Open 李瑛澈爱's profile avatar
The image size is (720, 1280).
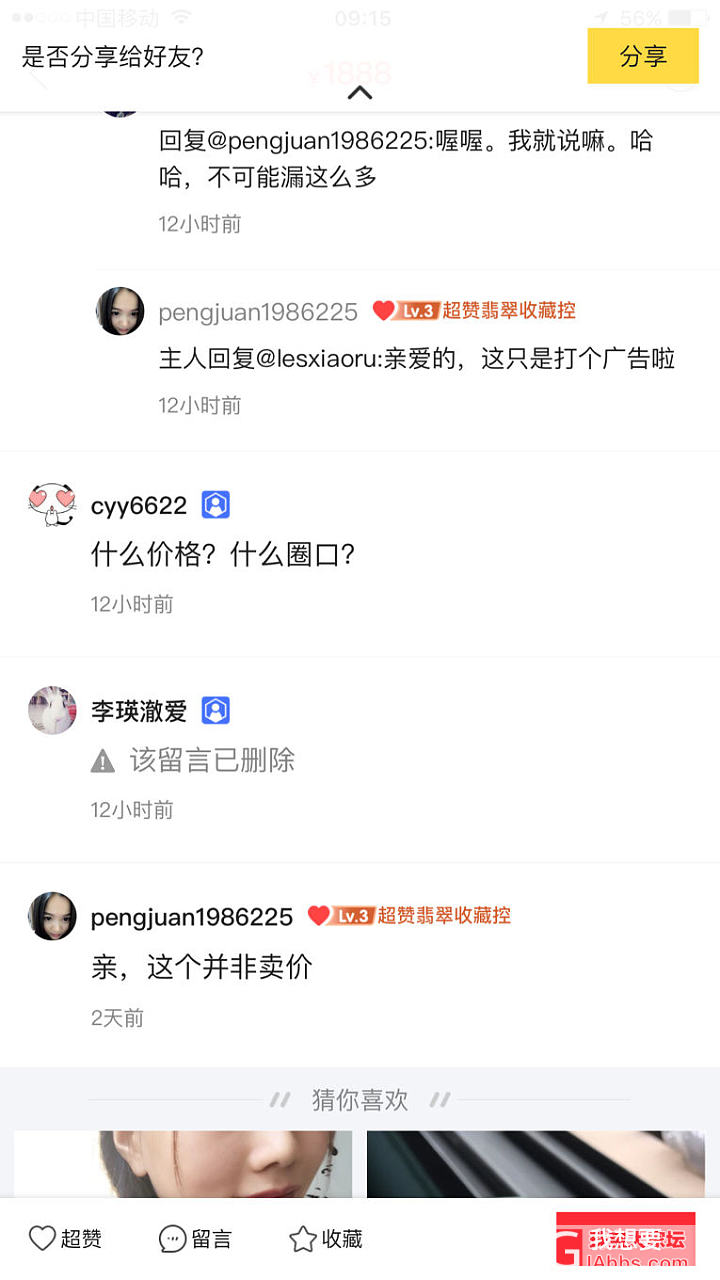[x=52, y=711]
